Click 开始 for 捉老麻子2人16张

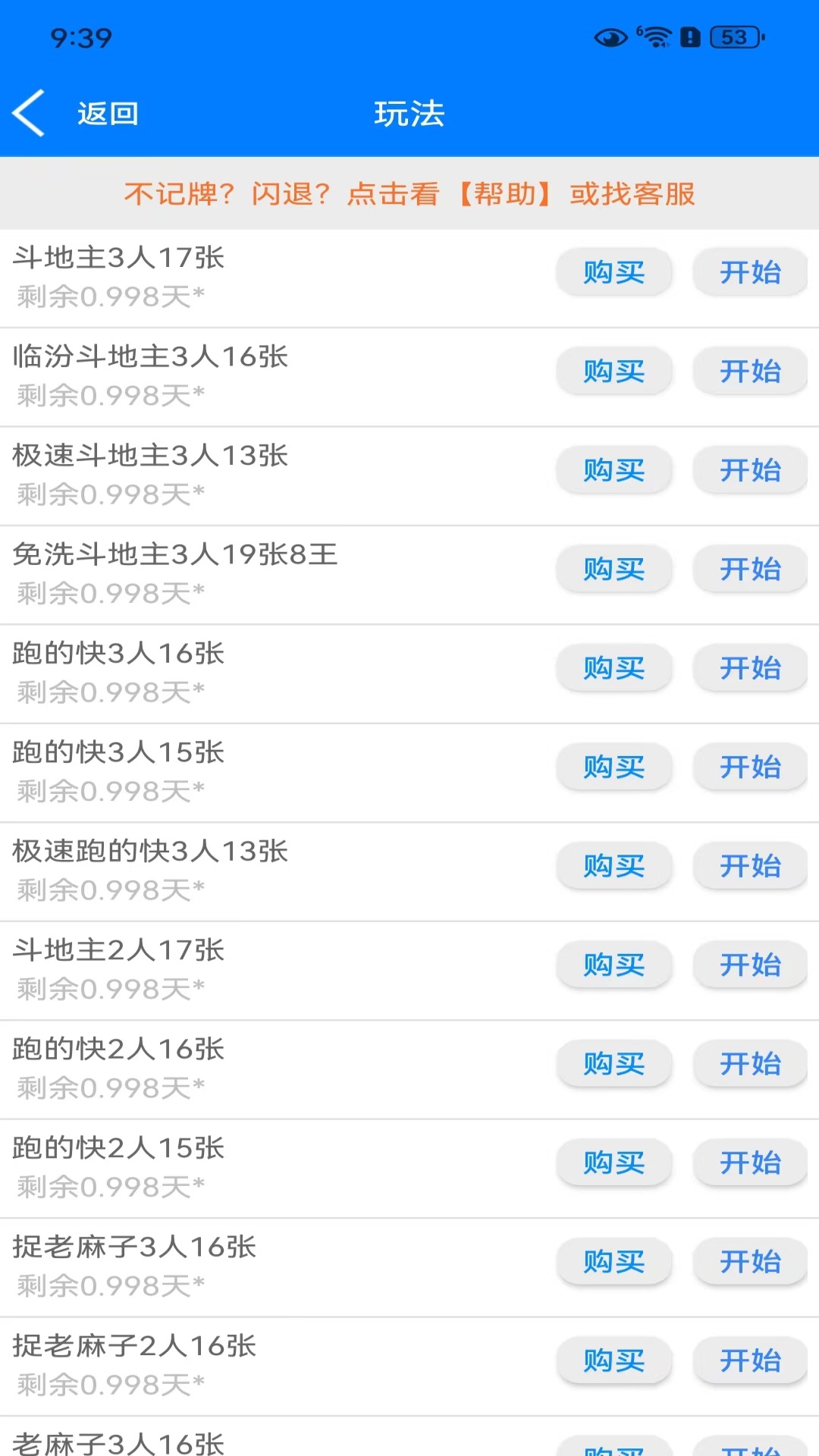click(750, 1360)
